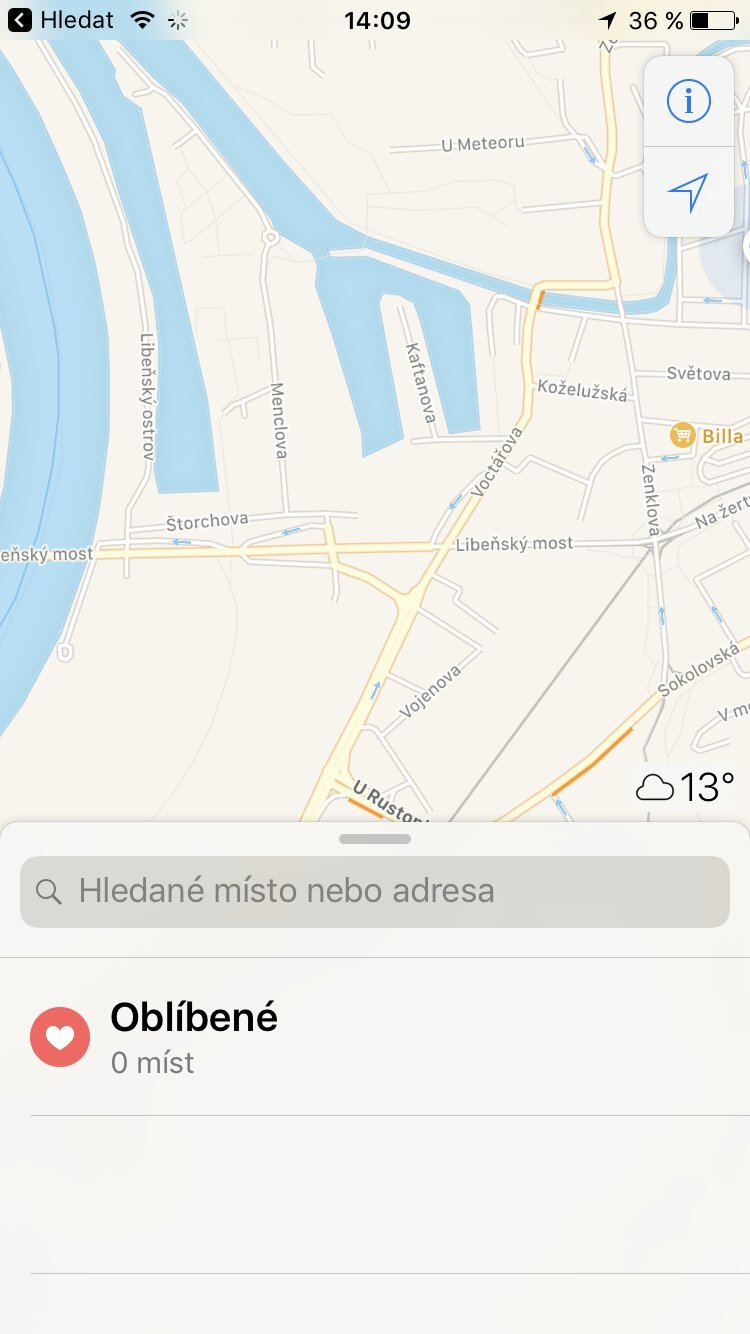
Task: Open the map info settings button
Action: click(x=688, y=101)
